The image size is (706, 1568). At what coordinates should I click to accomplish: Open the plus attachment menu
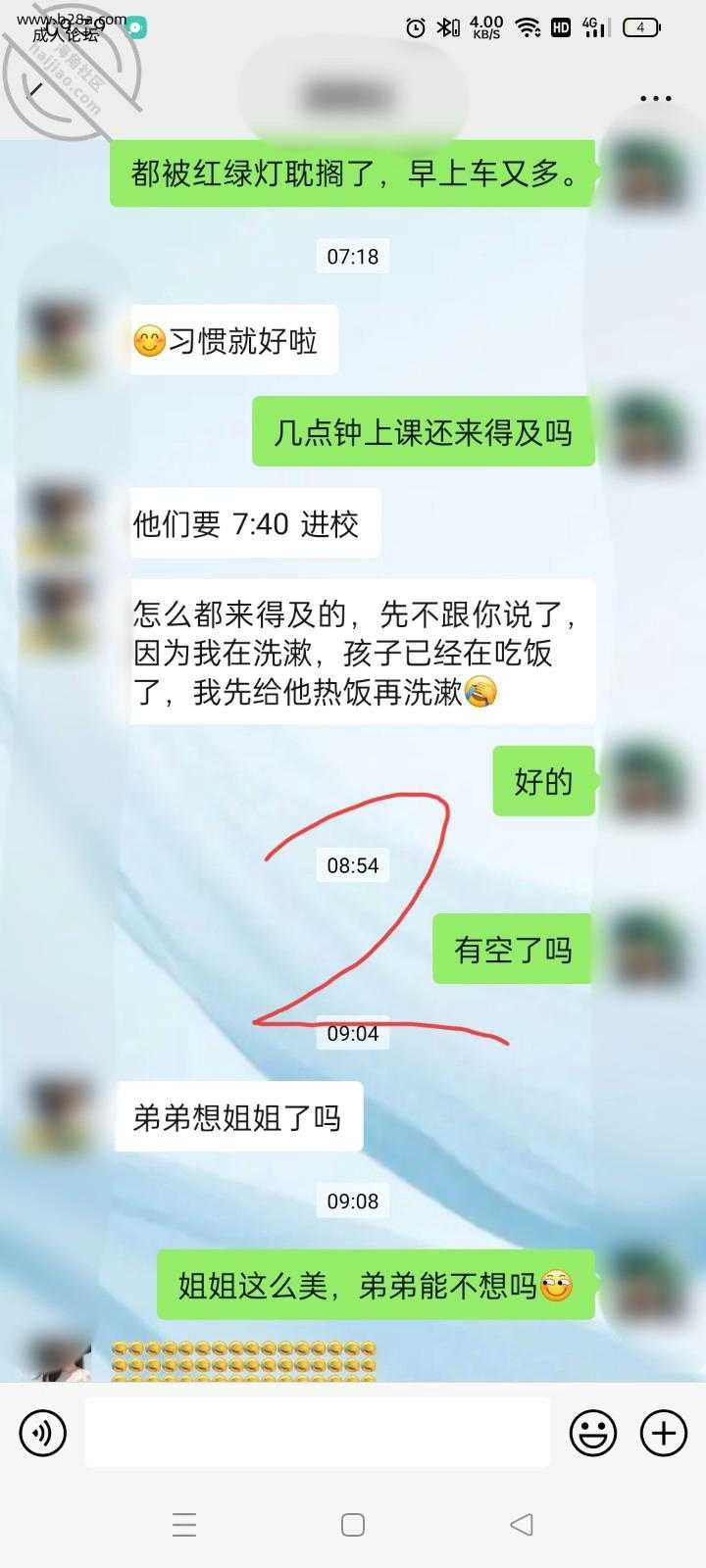click(x=664, y=1433)
